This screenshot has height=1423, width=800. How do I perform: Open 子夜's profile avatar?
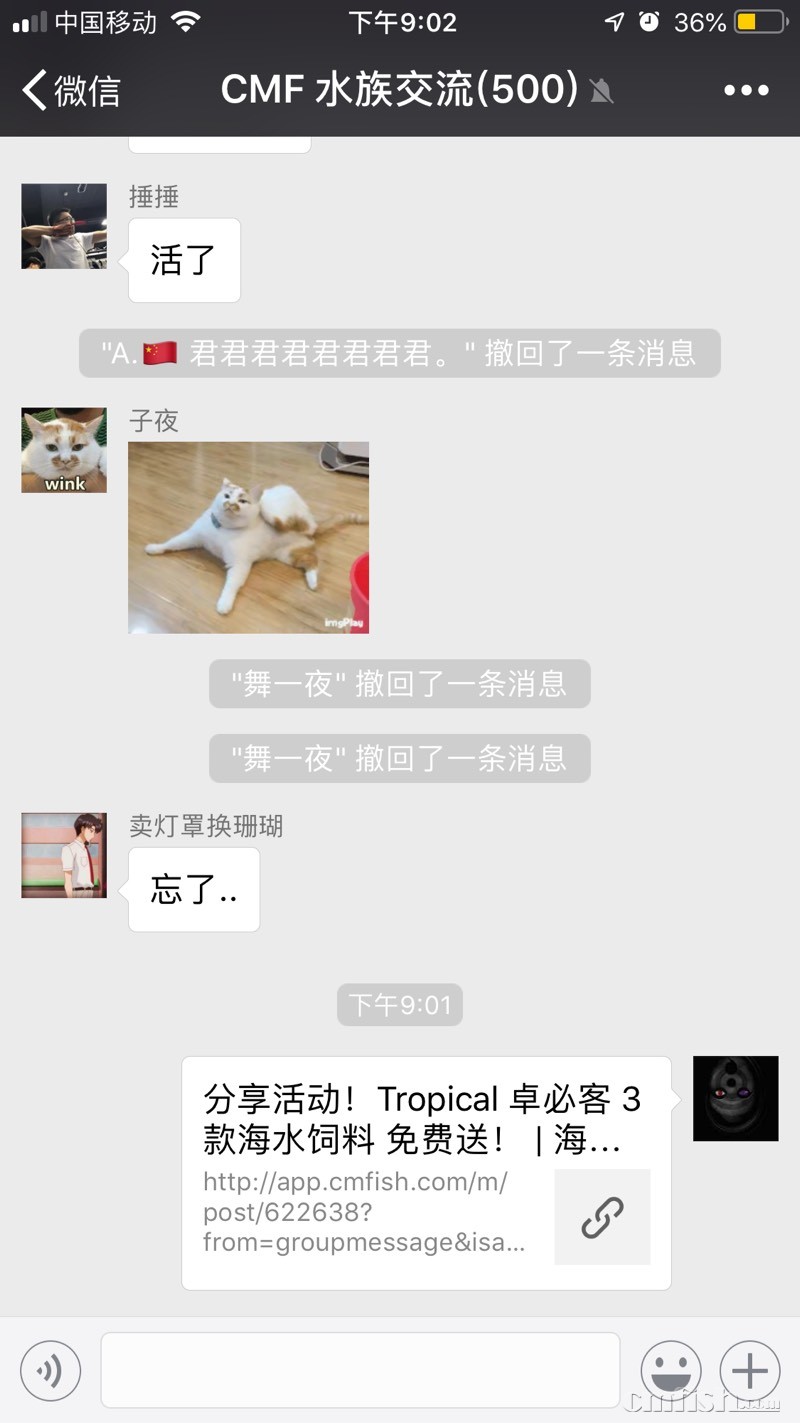[64, 450]
